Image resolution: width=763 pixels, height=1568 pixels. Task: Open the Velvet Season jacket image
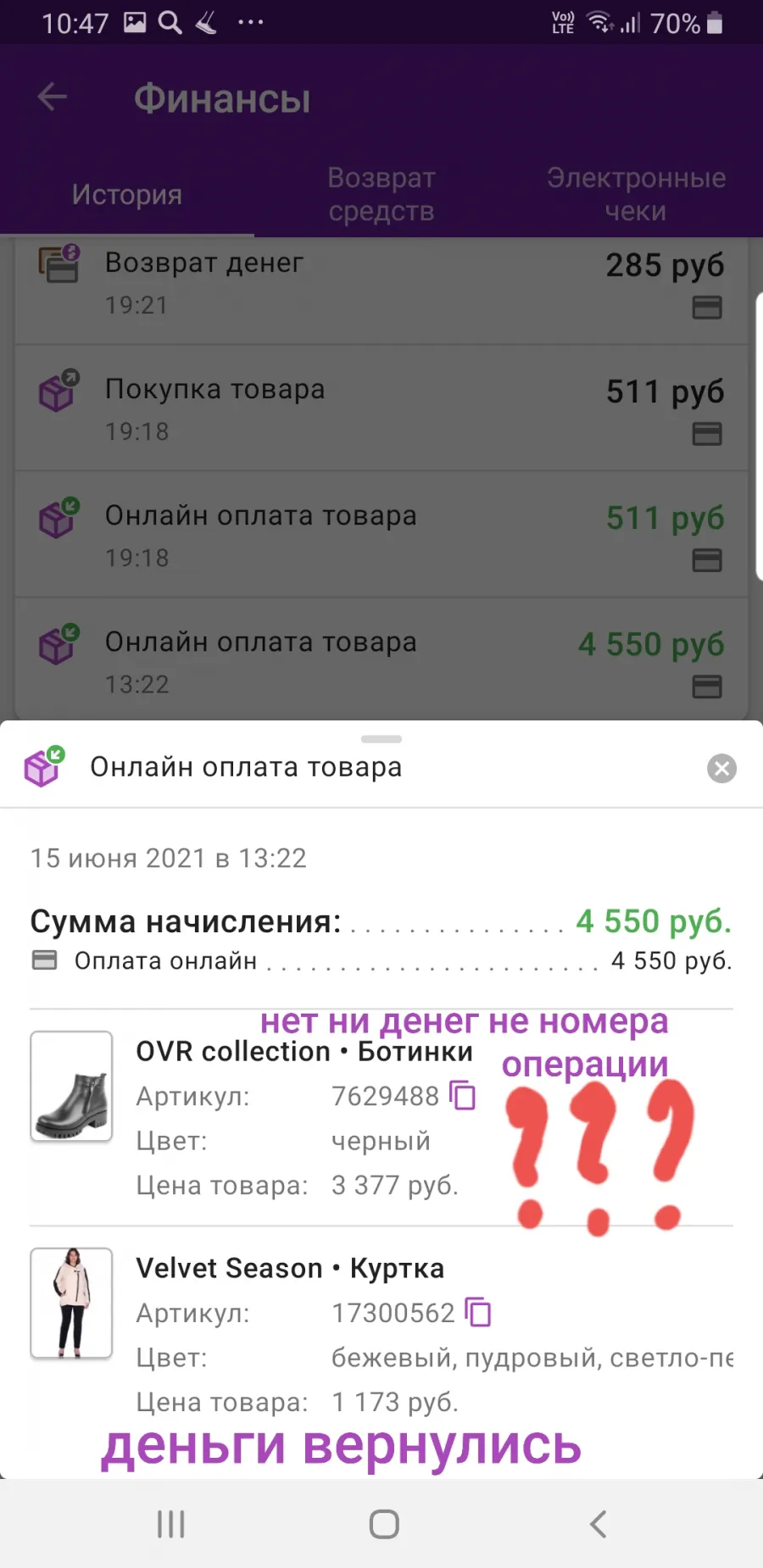click(71, 1303)
